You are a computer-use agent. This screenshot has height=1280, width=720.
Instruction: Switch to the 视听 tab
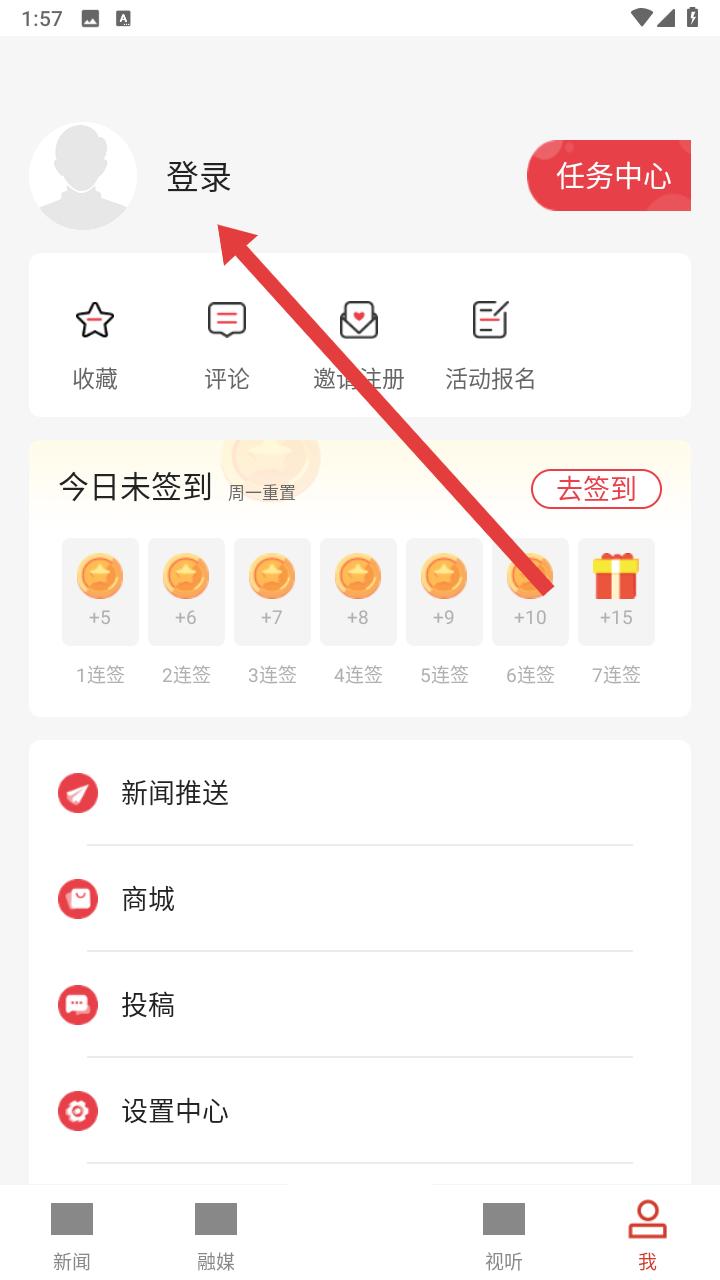(x=504, y=1235)
